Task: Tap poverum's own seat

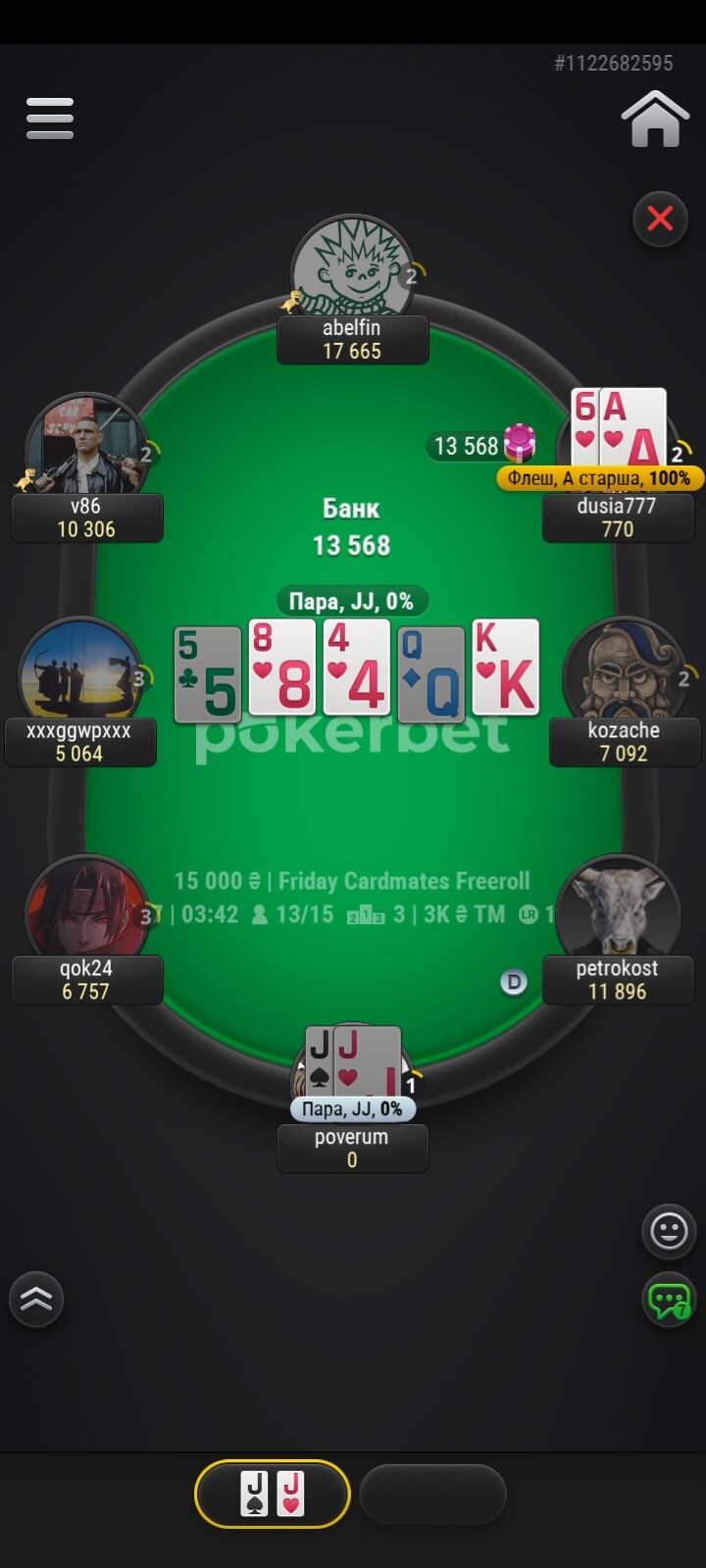Action: [x=352, y=1147]
